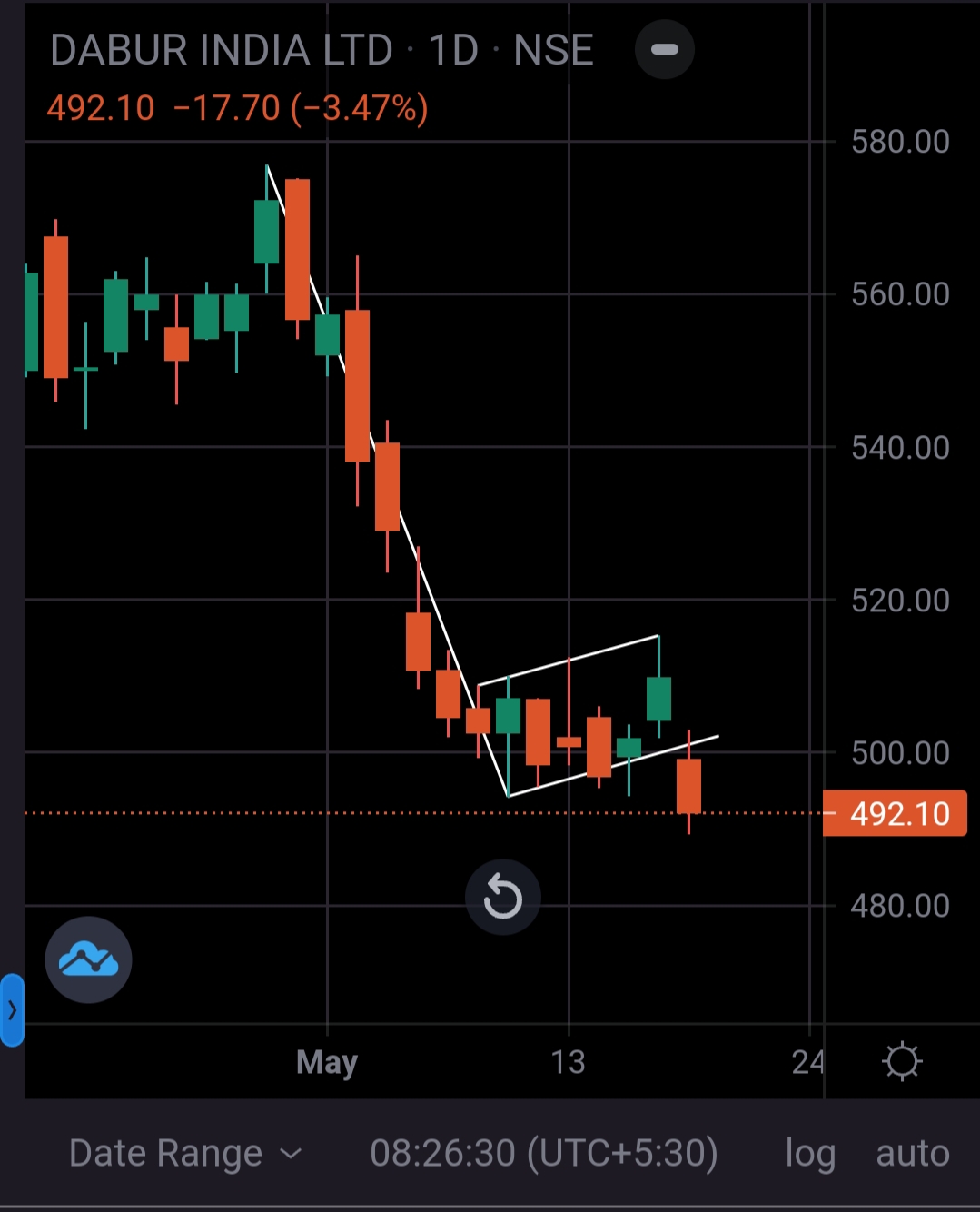This screenshot has width=980, height=1212.
Task: Toggle auto scale
Action: (x=912, y=1153)
